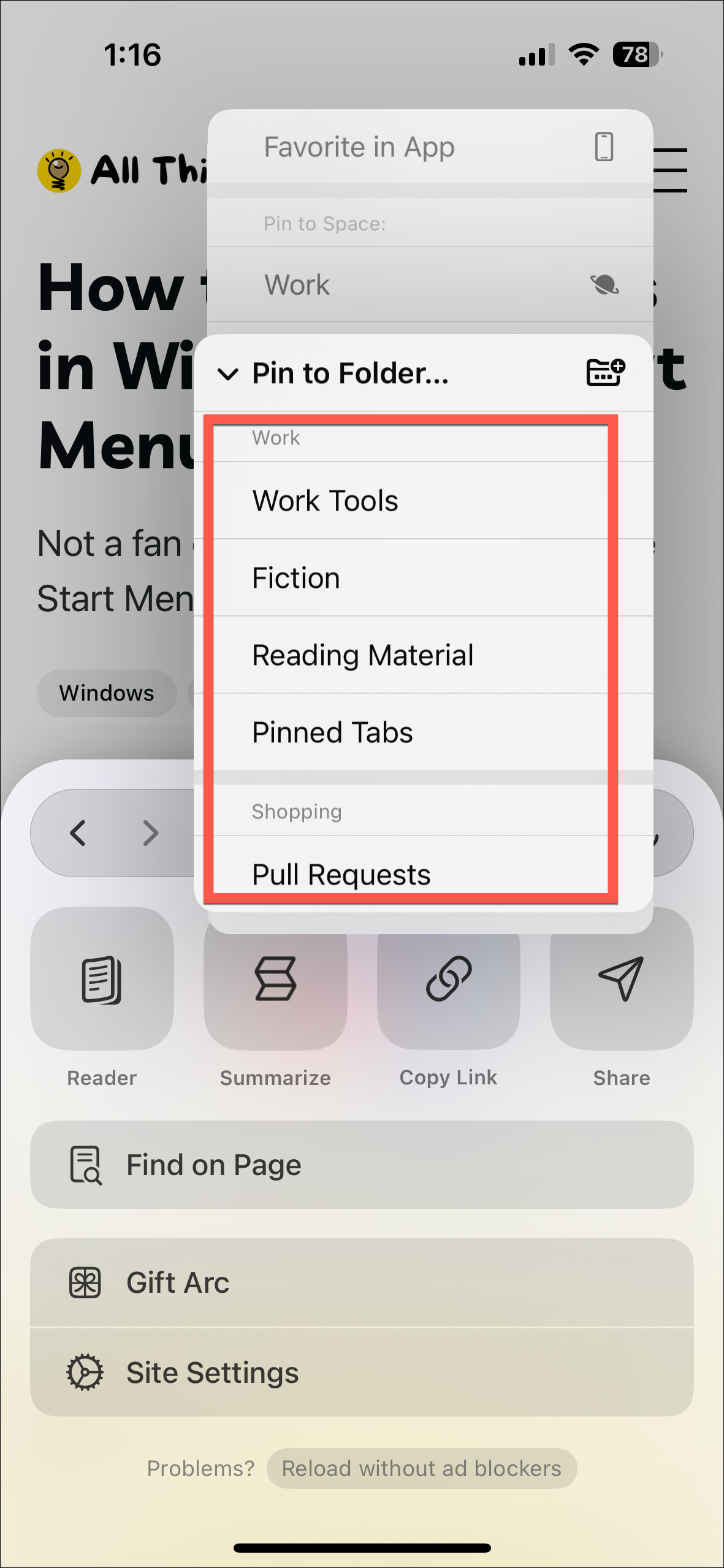Create a new folder via folder-plus icon
The image size is (724, 1568).
605,373
